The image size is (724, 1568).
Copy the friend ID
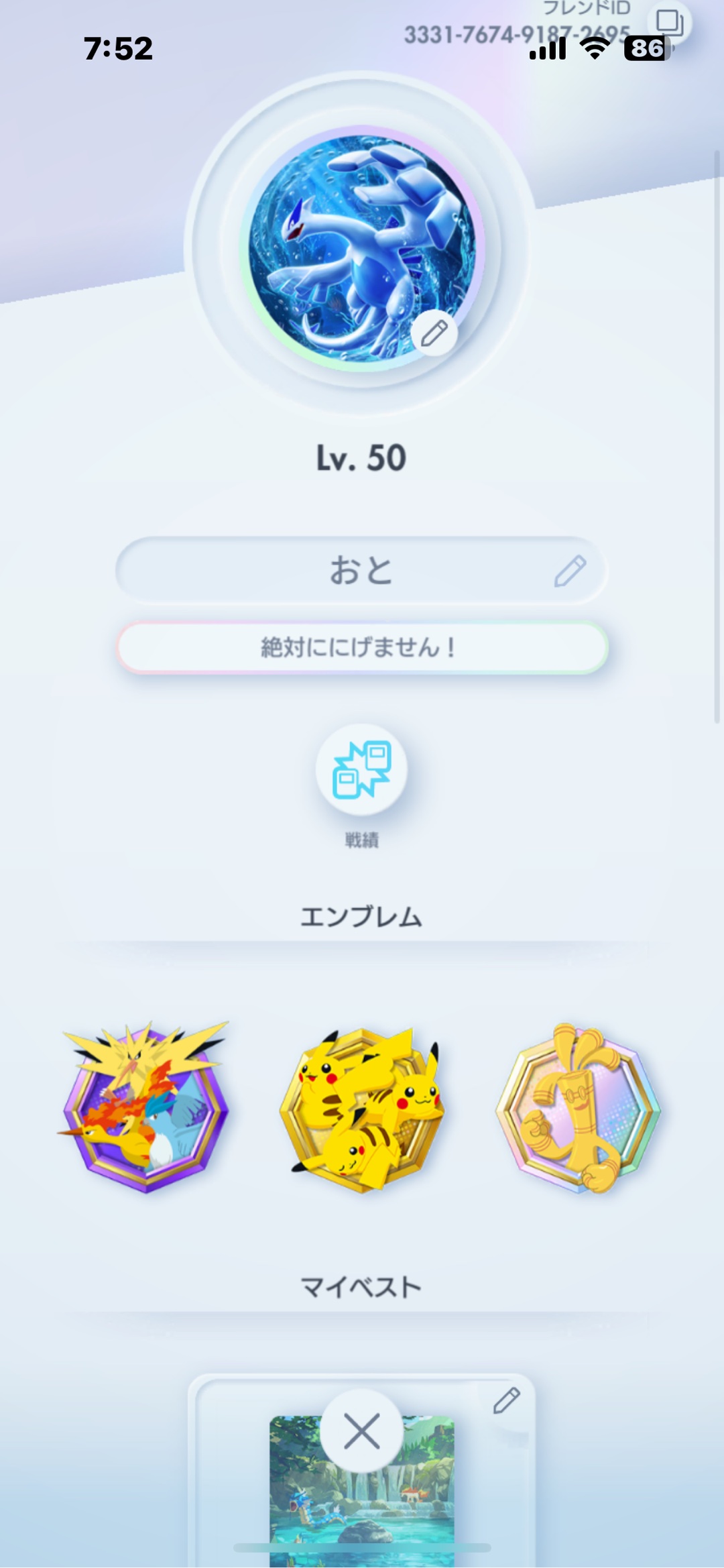tap(669, 22)
